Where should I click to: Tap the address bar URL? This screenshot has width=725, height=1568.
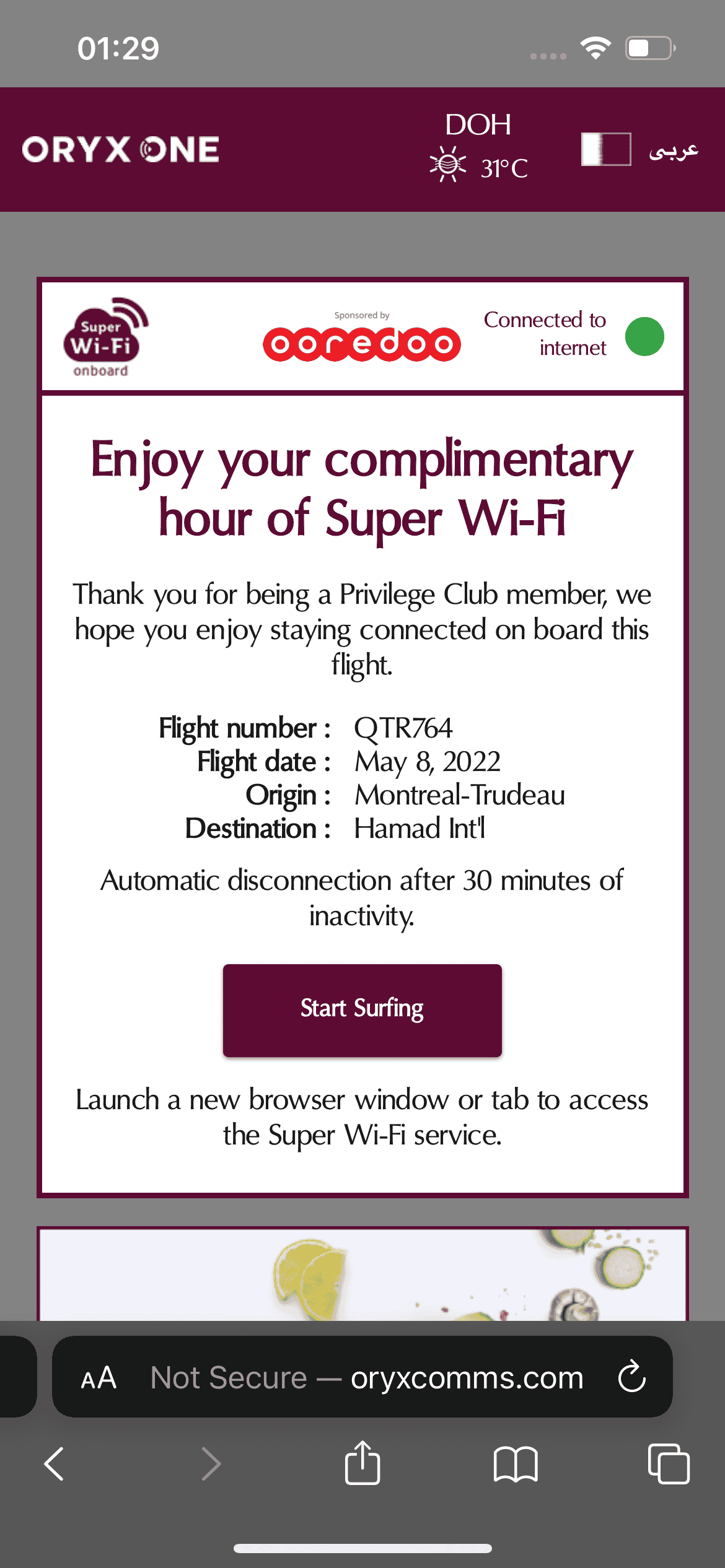(367, 1378)
